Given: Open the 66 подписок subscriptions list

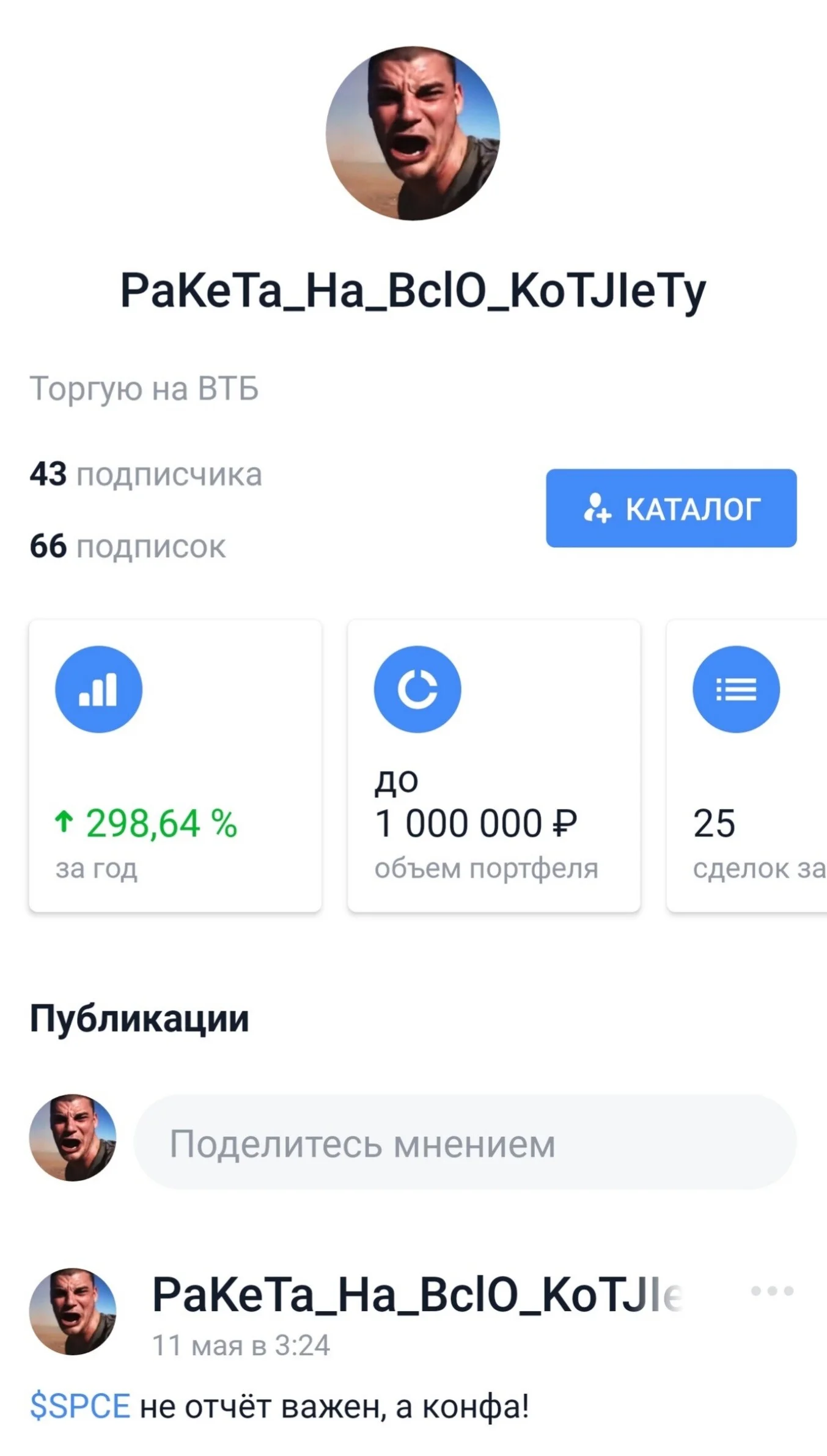Looking at the screenshot, I should click(x=128, y=546).
